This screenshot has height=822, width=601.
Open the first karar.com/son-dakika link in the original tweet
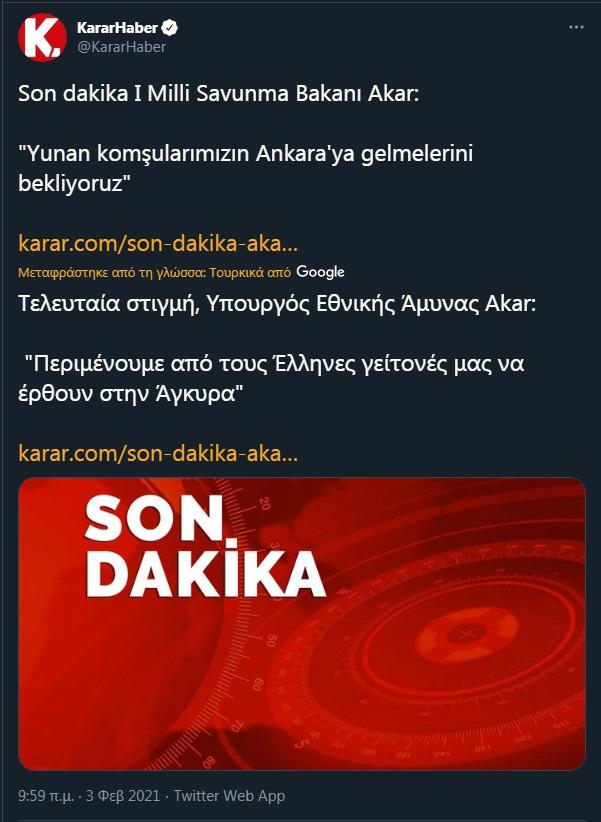click(158, 242)
